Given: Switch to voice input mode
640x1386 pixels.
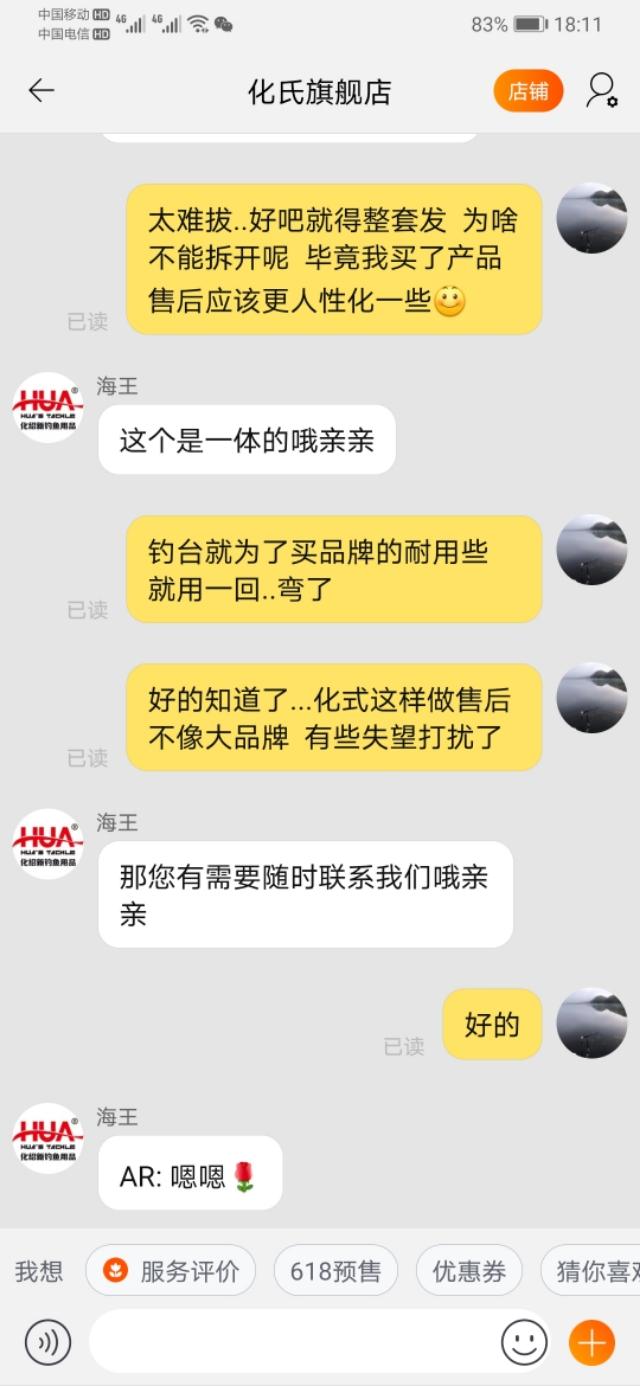Looking at the screenshot, I should point(47,1342).
